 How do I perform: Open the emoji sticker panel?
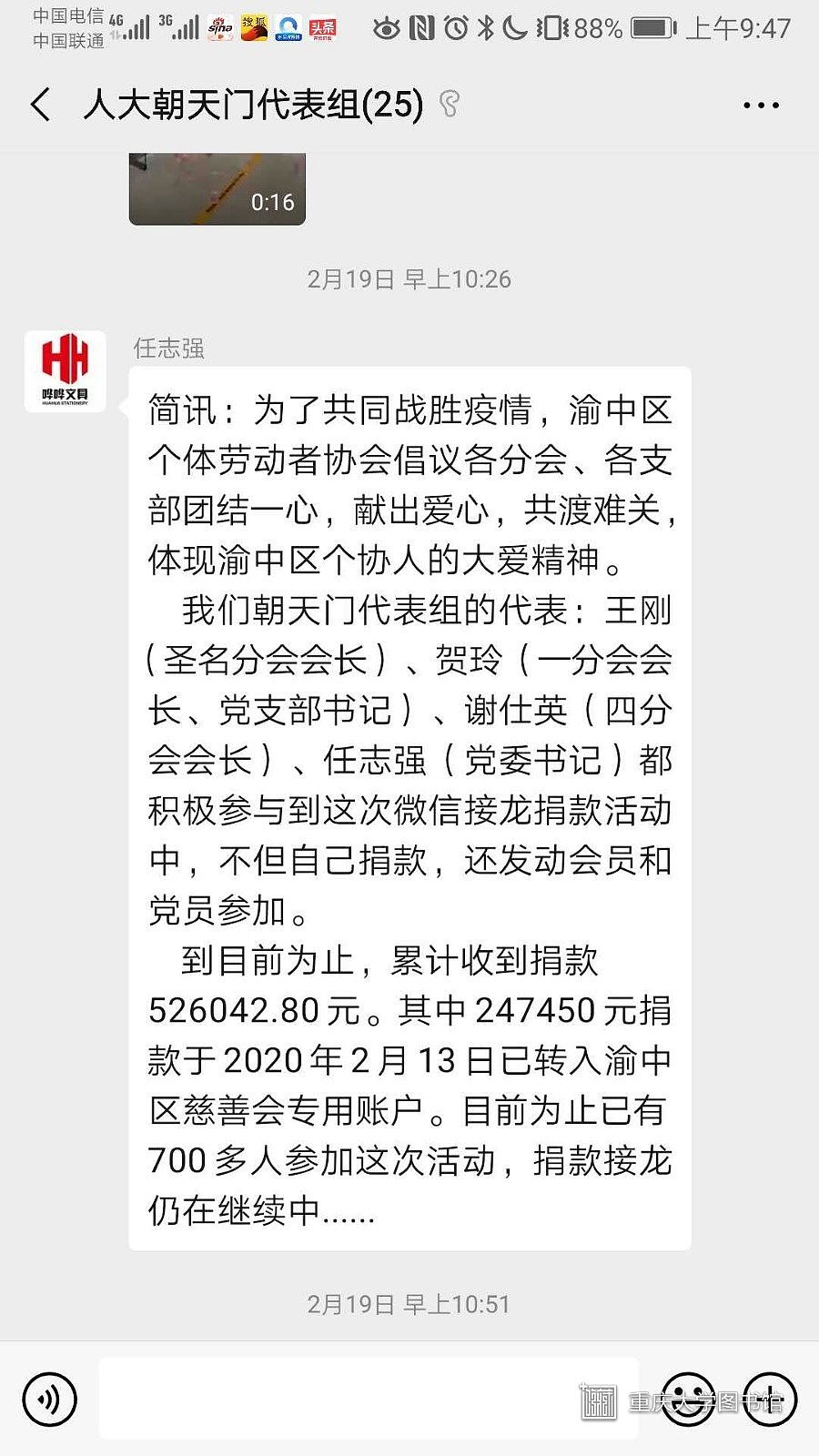[688, 1399]
